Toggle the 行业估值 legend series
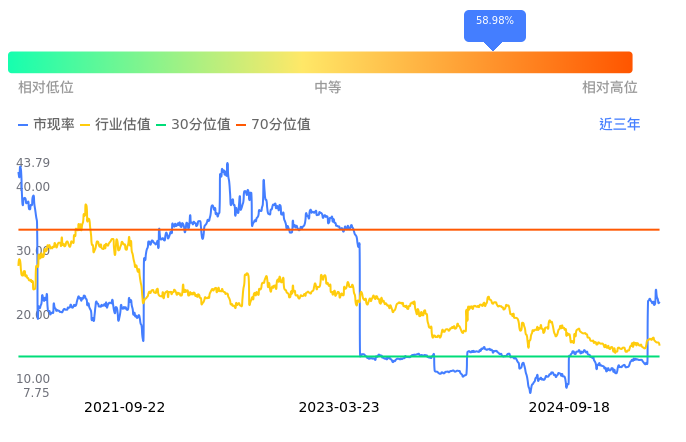686x442 pixels. (x=116, y=124)
